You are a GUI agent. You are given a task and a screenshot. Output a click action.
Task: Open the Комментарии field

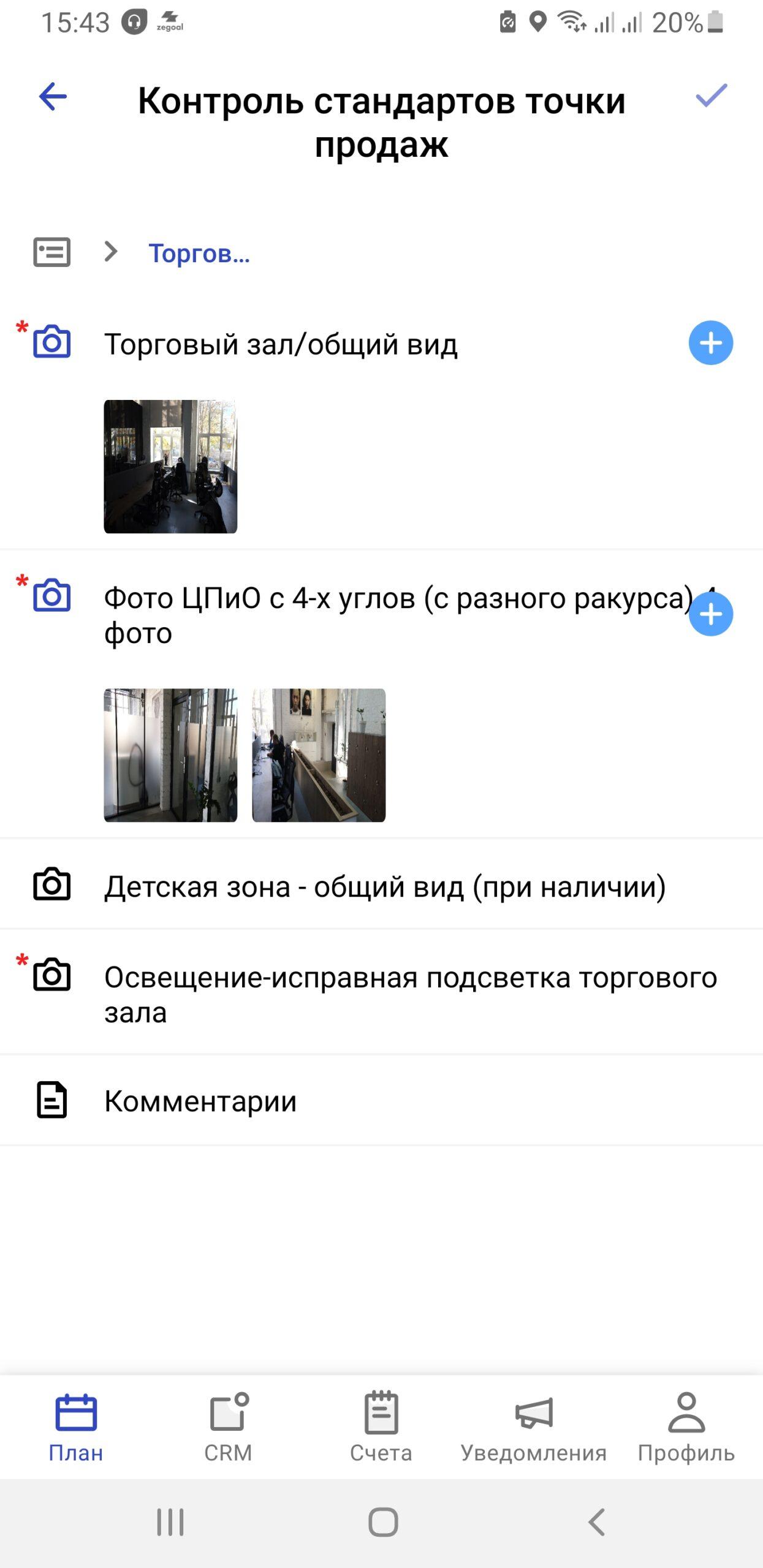(200, 1101)
